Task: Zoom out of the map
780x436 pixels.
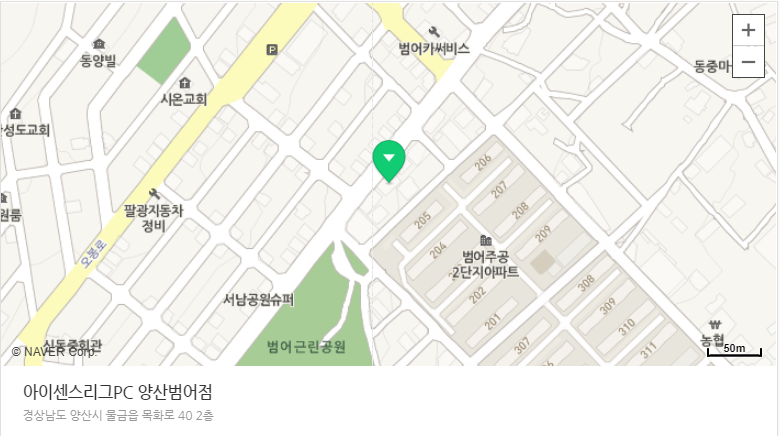Action: pyautogui.click(x=748, y=62)
